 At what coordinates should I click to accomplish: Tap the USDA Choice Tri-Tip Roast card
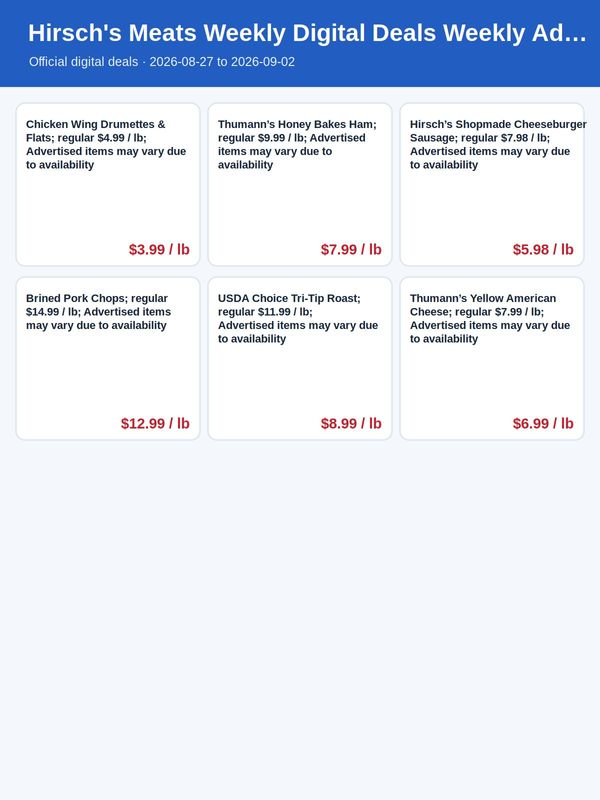click(299, 358)
